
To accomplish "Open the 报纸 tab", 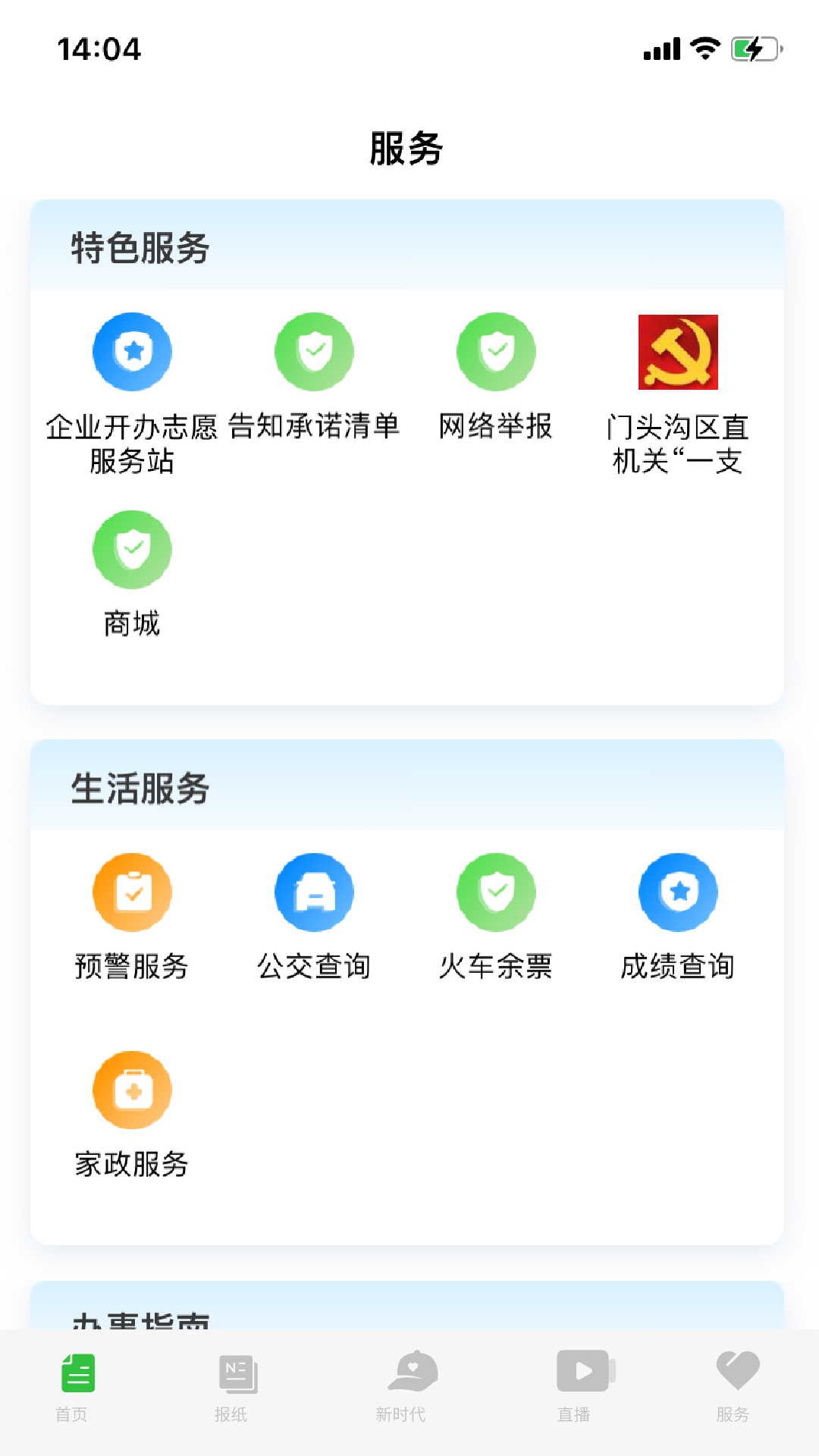I will click(234, 1388).
